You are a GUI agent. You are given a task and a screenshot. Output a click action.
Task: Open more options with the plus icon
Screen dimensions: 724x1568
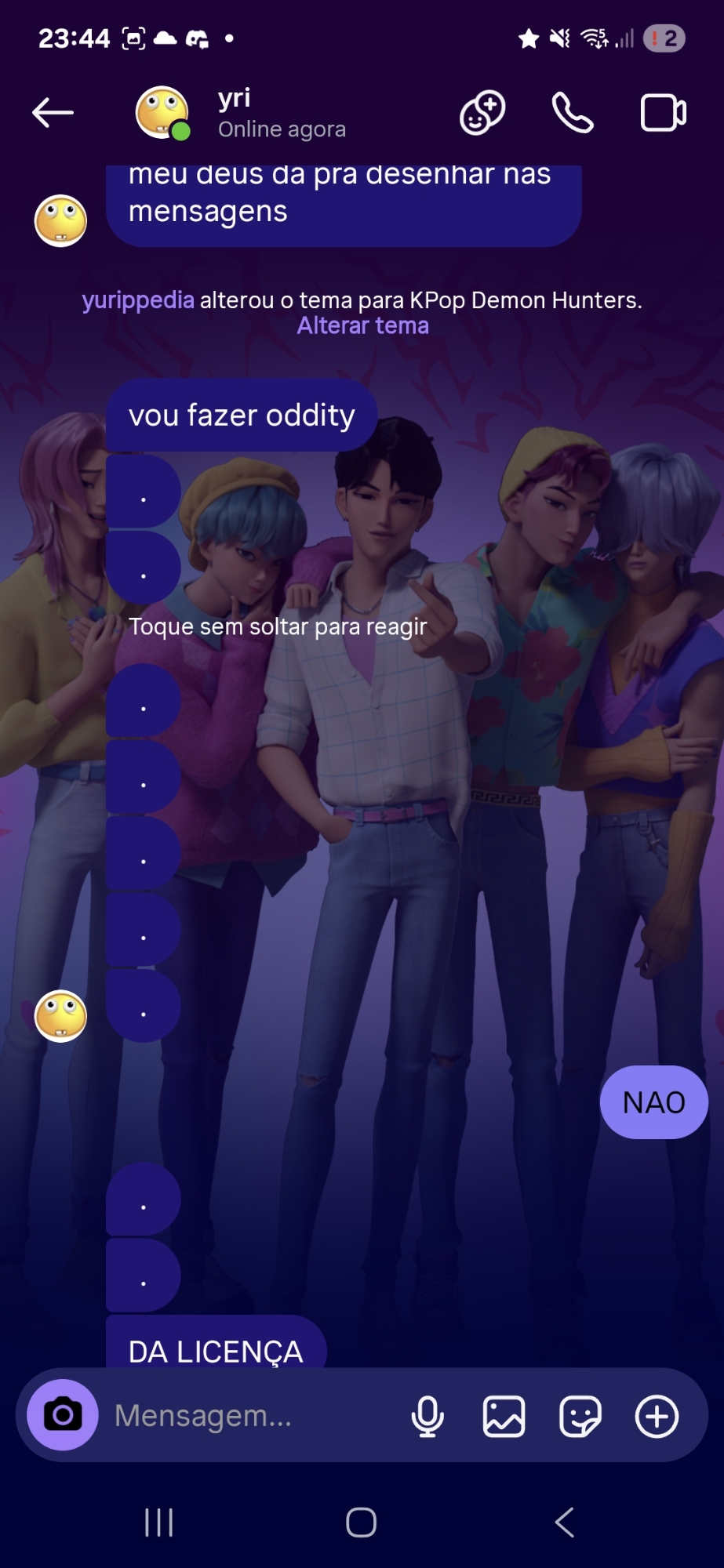tap(657, 1416)
